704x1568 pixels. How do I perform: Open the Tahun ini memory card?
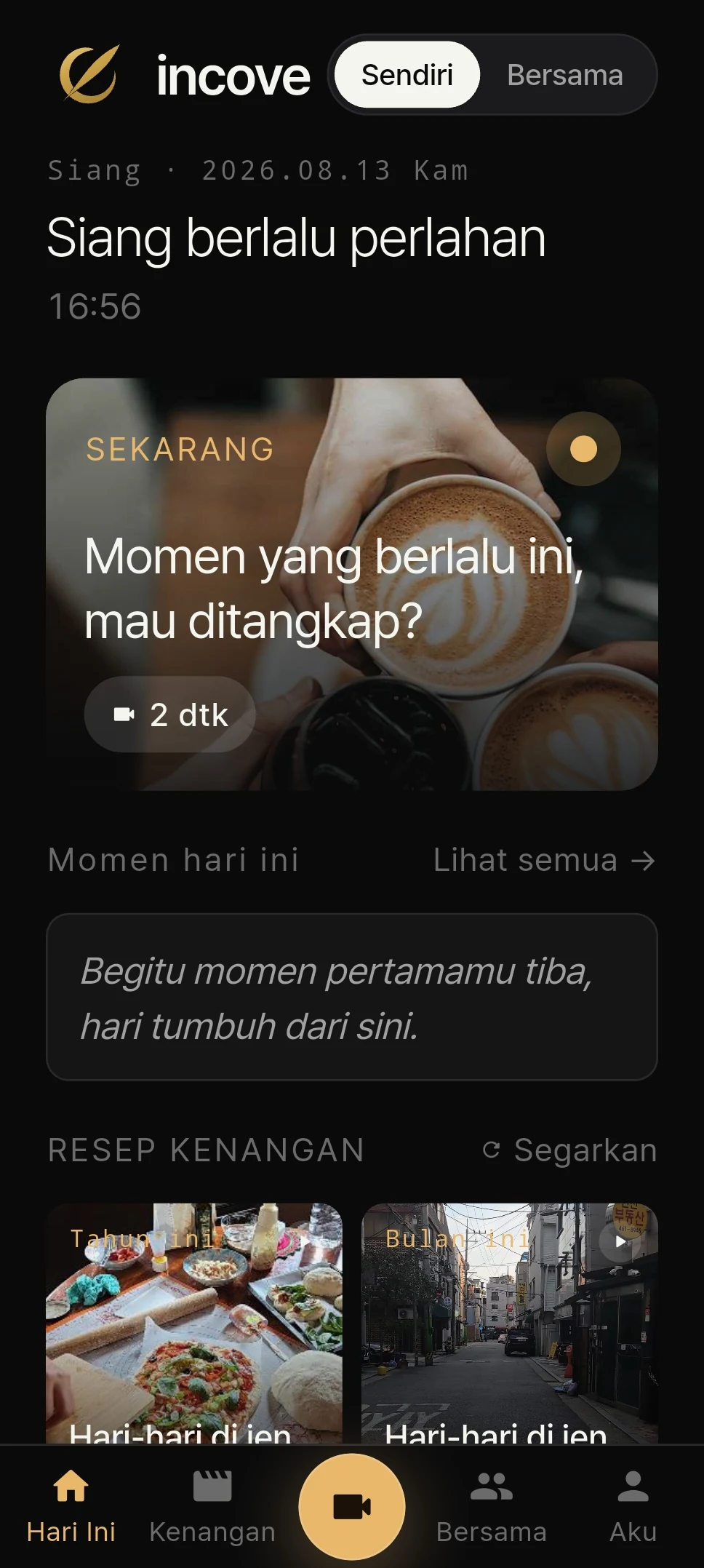point(194,1323)
